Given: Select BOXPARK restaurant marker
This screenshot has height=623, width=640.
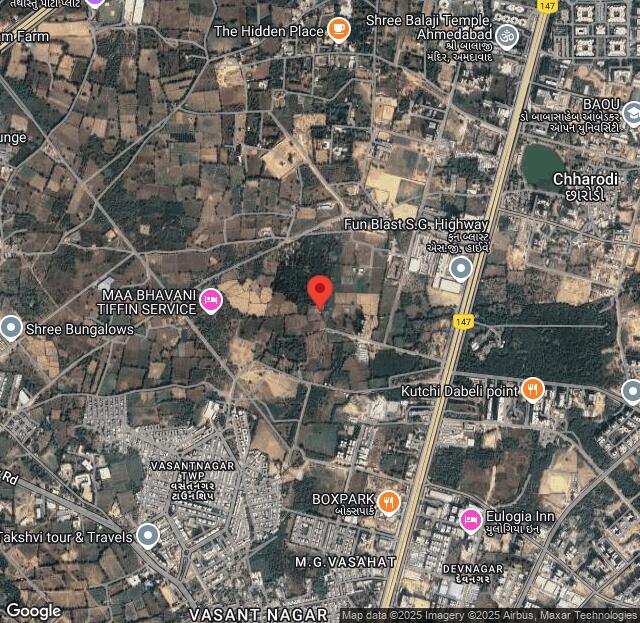Looking at the screenshot, I should click(390, 501).
